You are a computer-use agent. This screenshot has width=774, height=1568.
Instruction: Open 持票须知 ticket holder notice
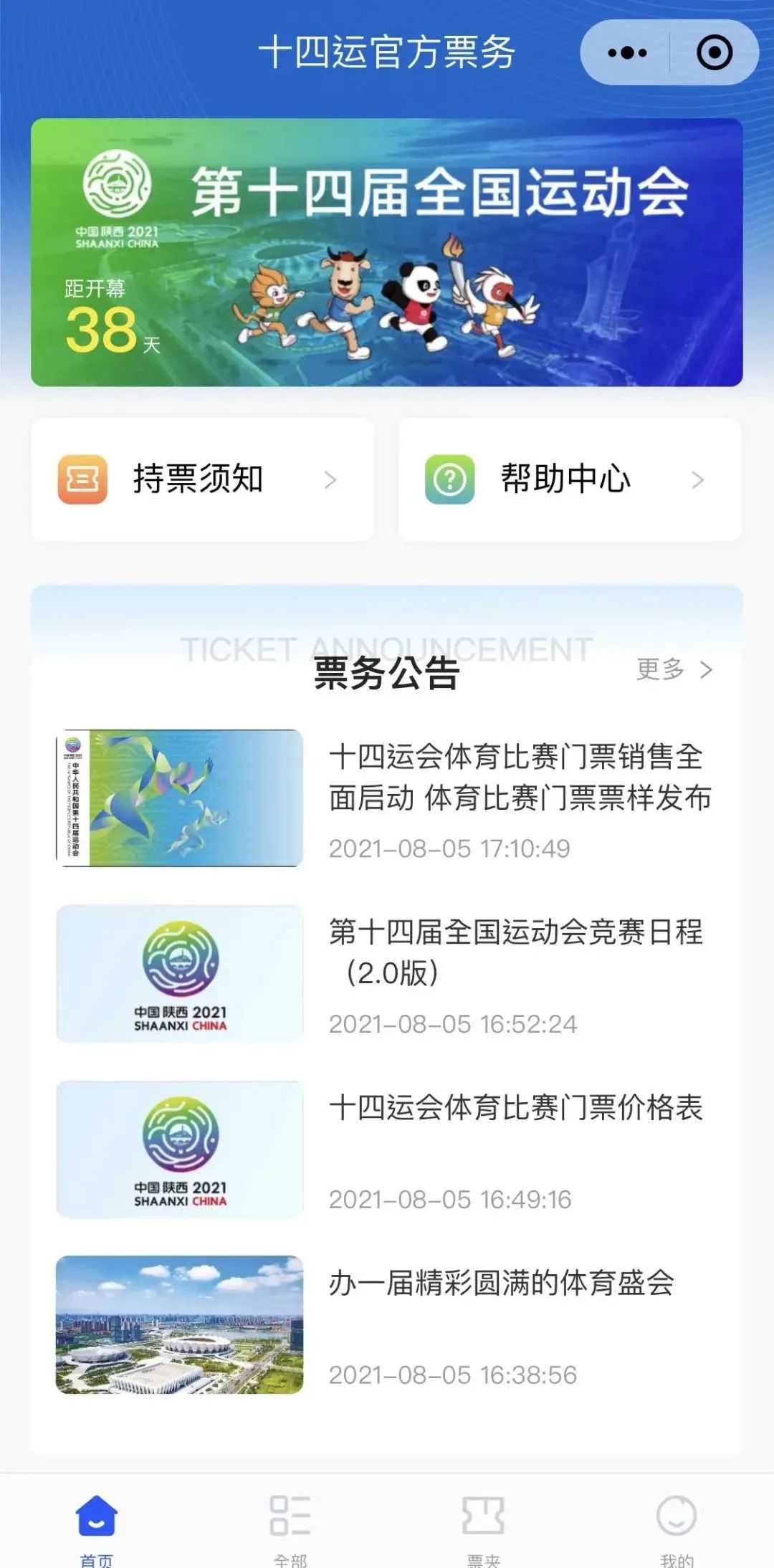pos(202,479)
